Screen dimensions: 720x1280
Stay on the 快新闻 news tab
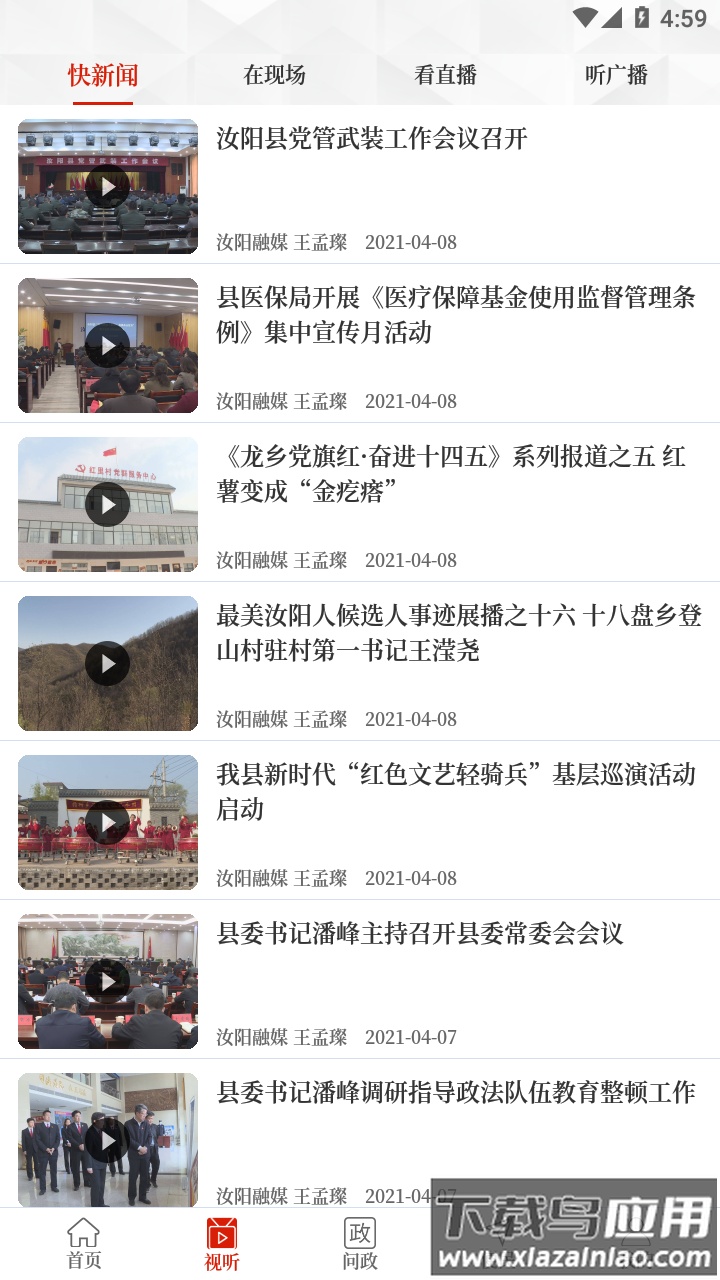(103, 74)
